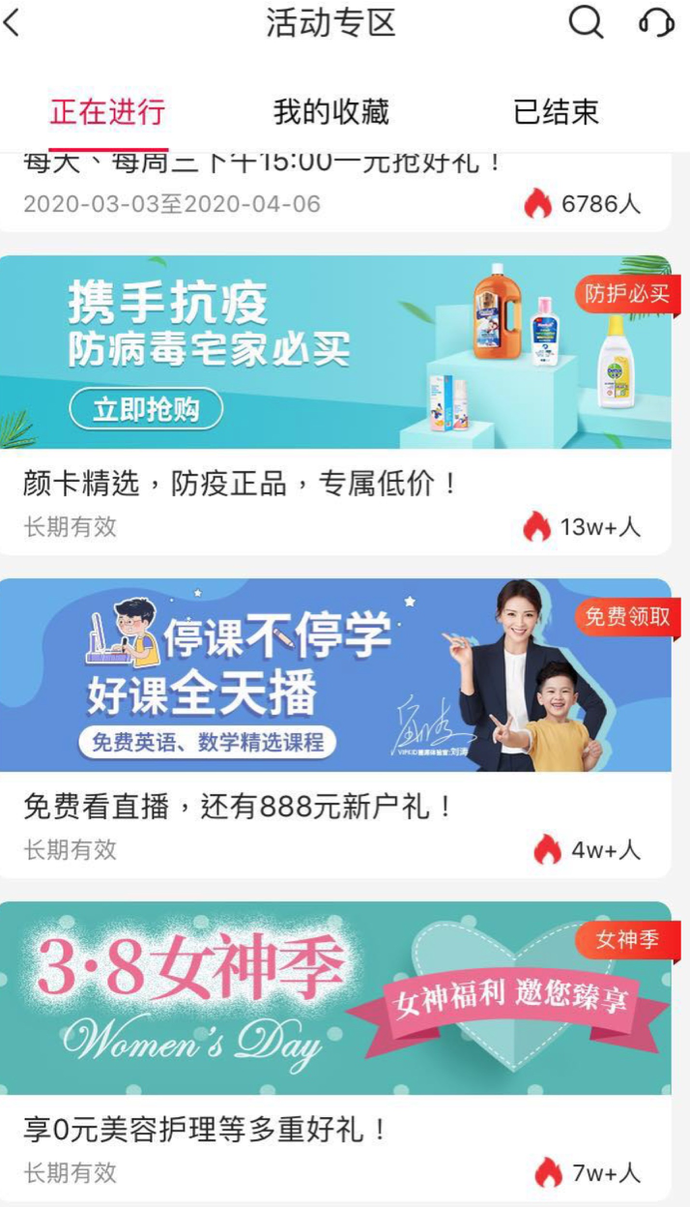This screenshot has height=1207, width=690.
Task: Open the 携手抗疫 防病毒宅家必买 banner
Action: click(335, 352)
